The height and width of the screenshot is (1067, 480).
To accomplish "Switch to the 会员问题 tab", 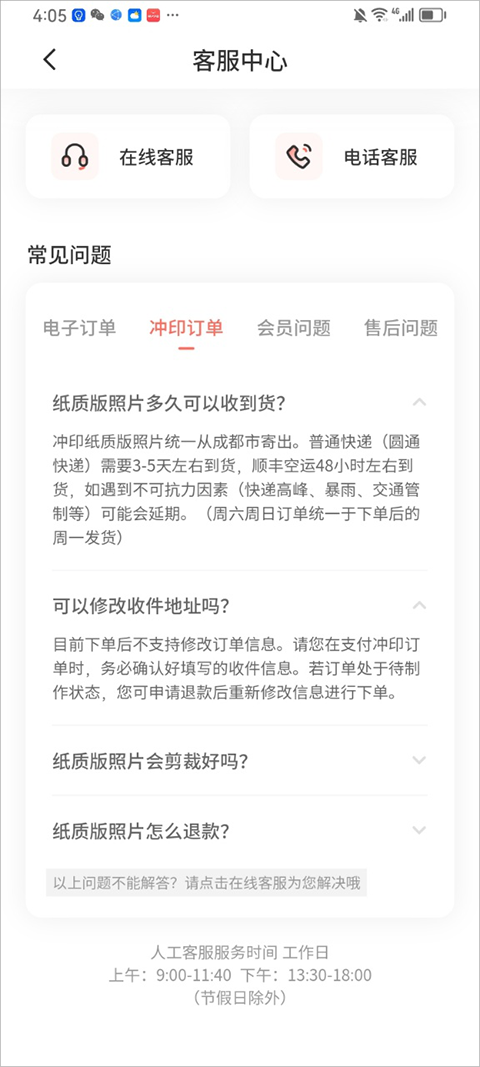I will point(293,328).
